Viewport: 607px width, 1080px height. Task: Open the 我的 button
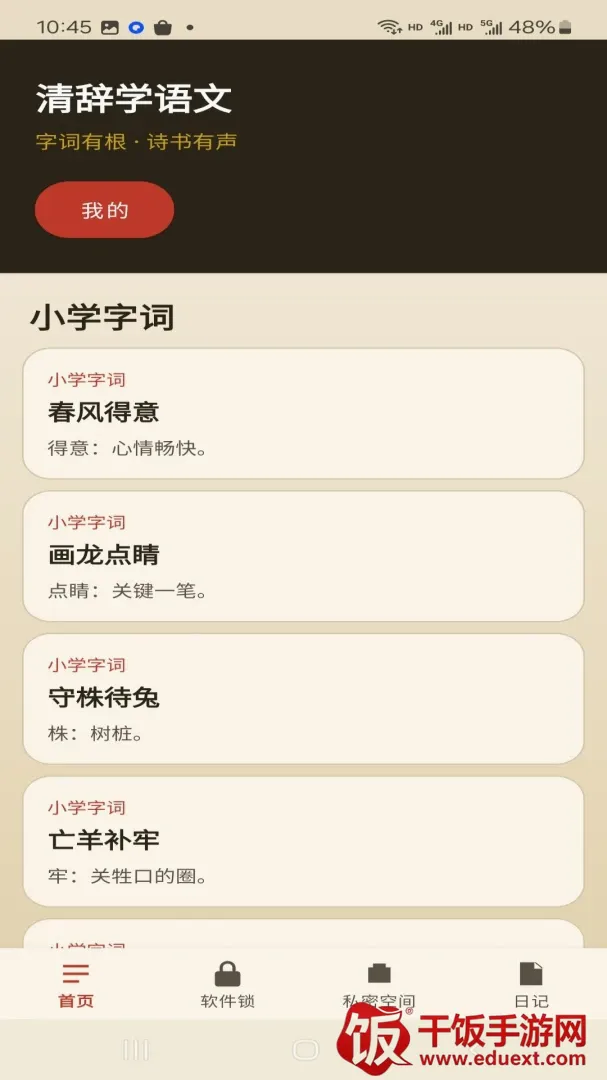tap(104, 209)
